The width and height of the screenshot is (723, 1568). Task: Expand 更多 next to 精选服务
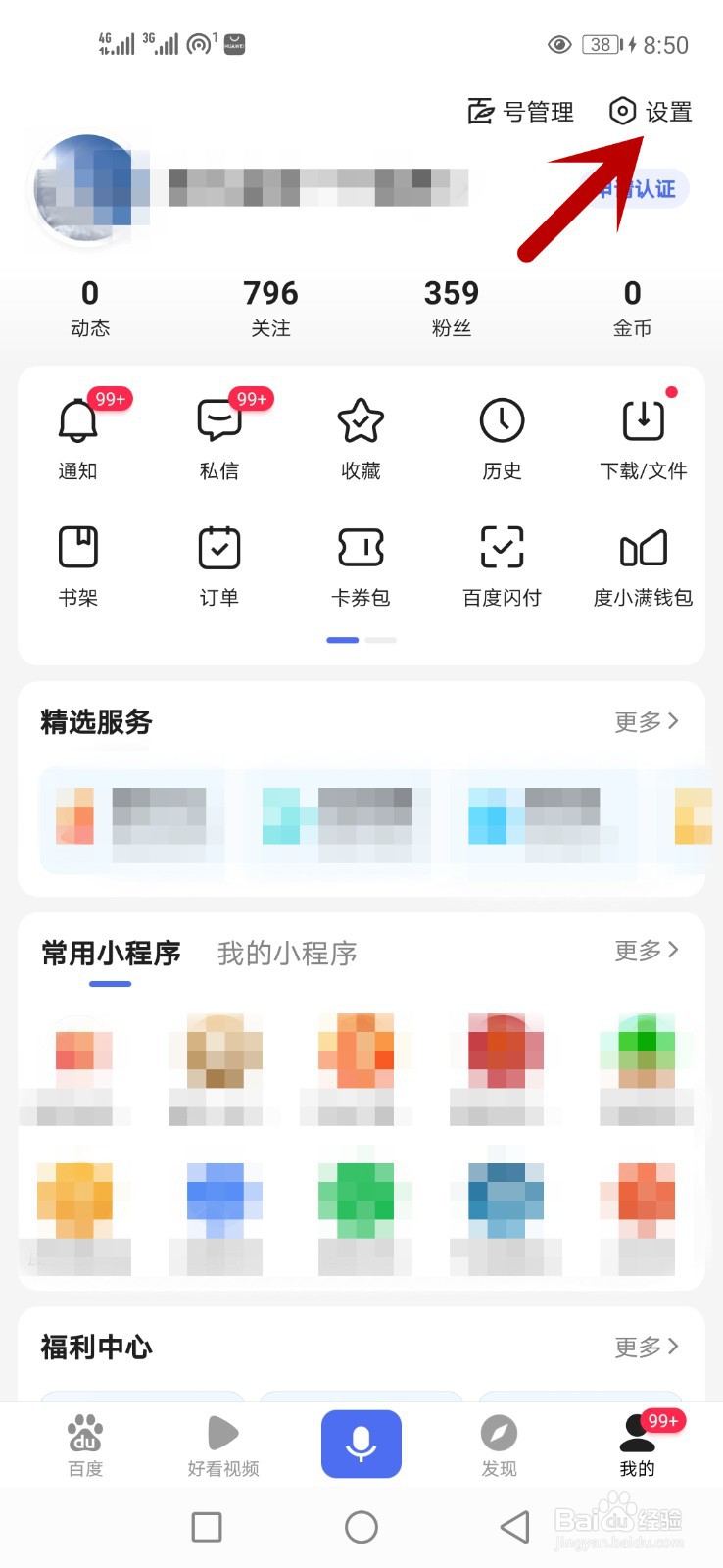point(645,722)
